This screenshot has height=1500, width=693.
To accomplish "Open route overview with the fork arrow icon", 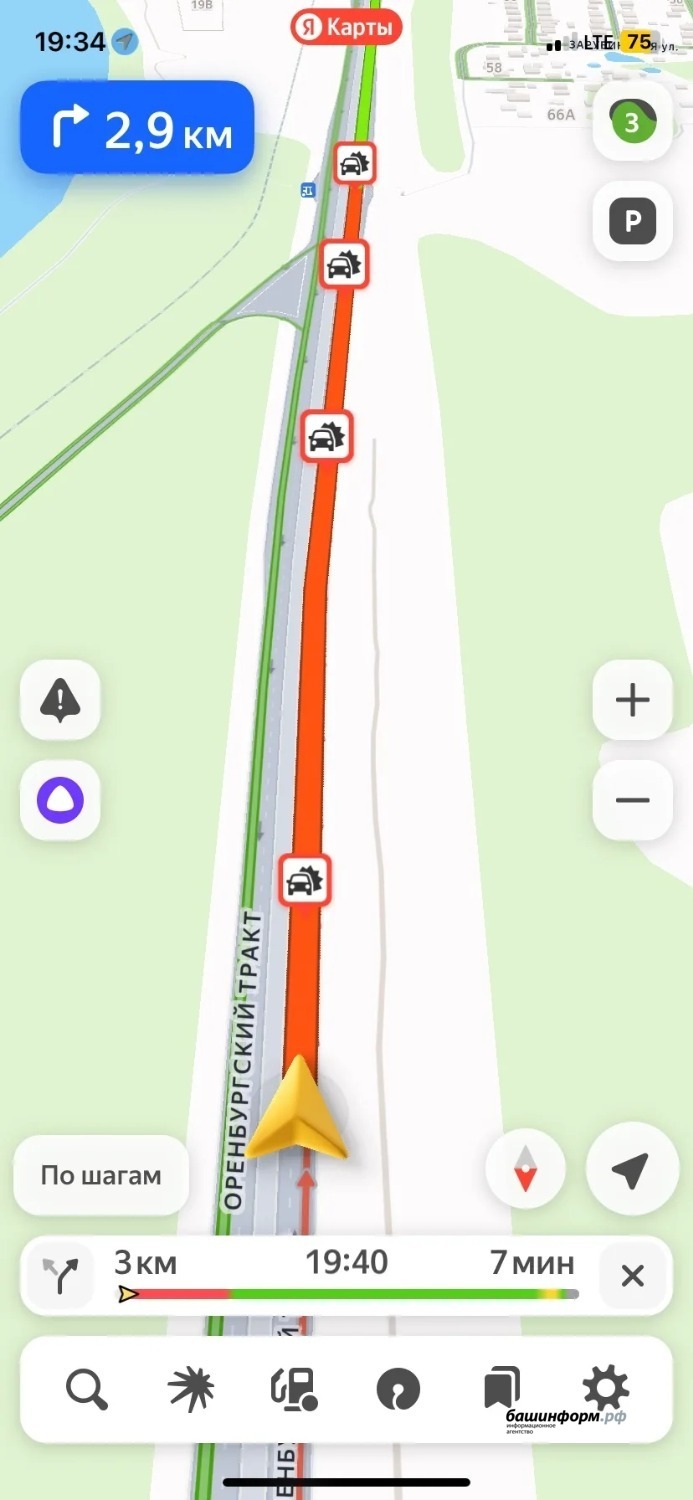I will point(60,1276).
